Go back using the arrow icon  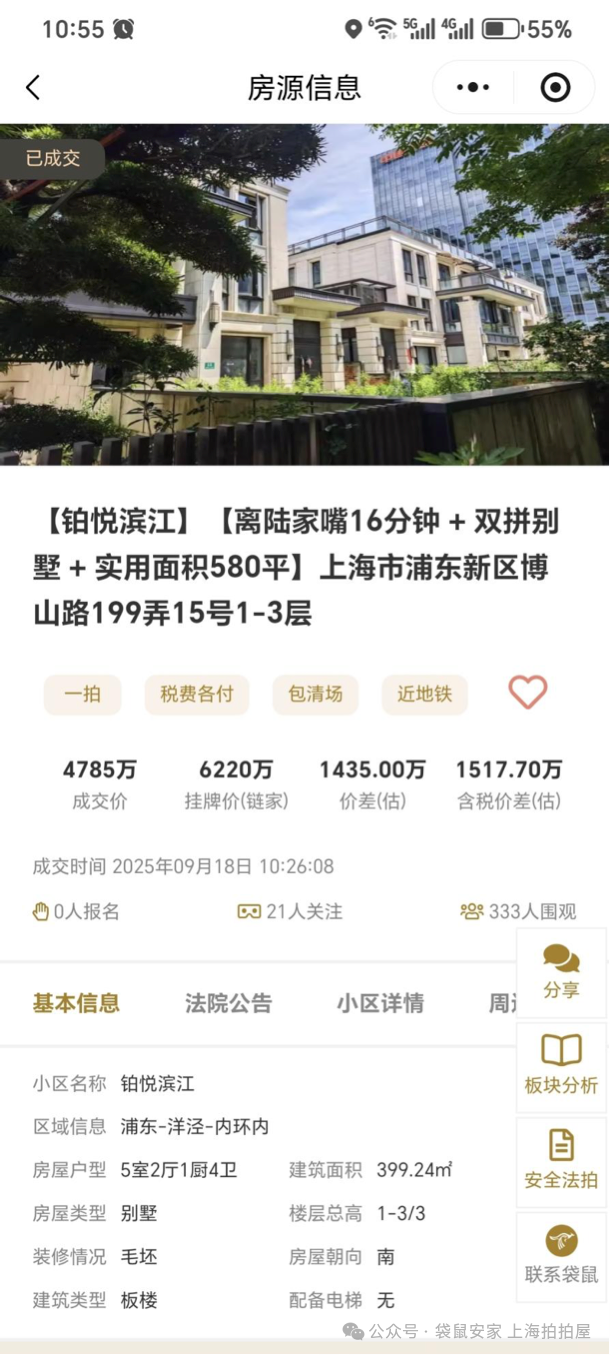pos(33,88)
